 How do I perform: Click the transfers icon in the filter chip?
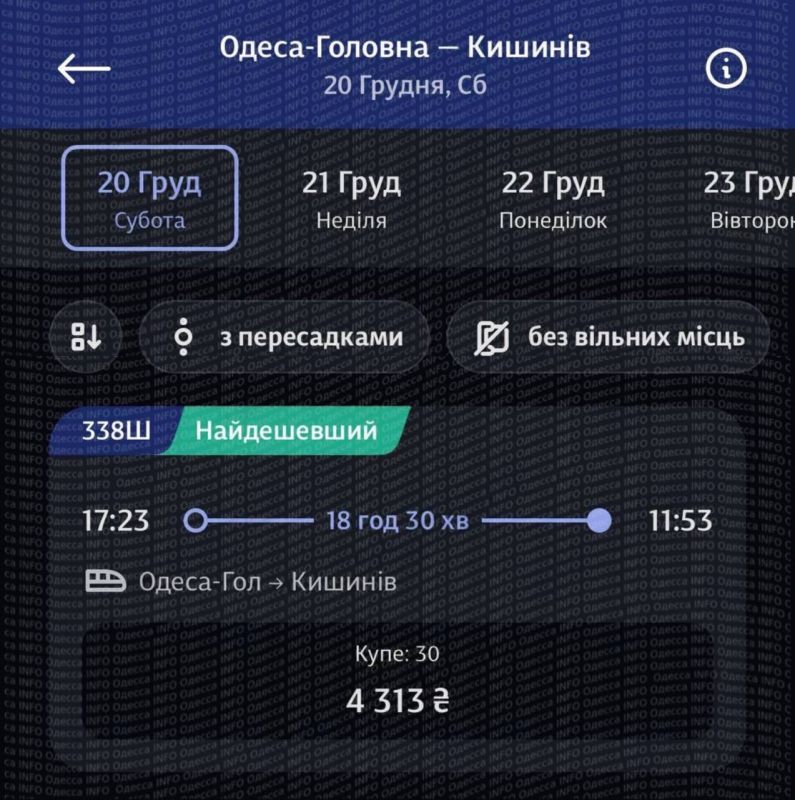[x=184, y=338]
